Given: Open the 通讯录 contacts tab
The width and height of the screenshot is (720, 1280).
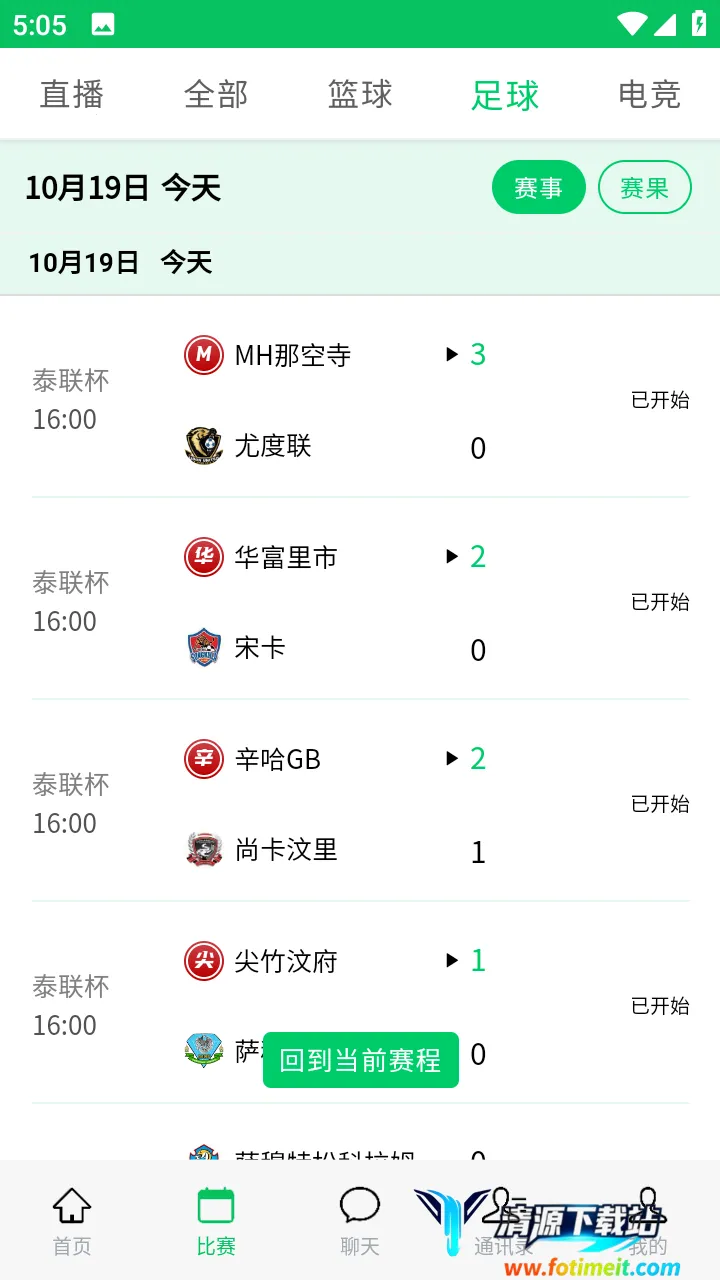Looking at the screenshot, I should tap(503, 1221).
